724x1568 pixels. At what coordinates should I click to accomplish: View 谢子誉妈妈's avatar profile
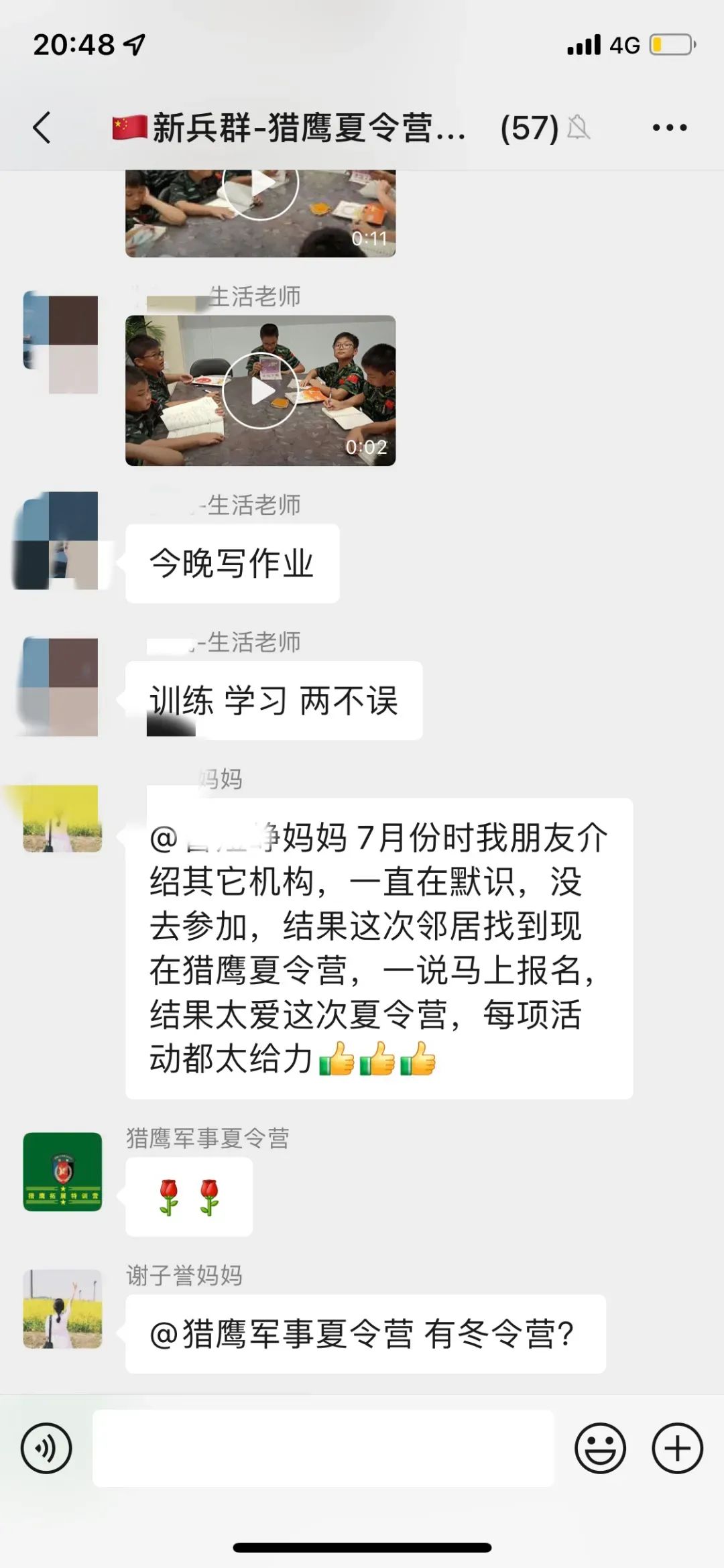point(62,1308)
